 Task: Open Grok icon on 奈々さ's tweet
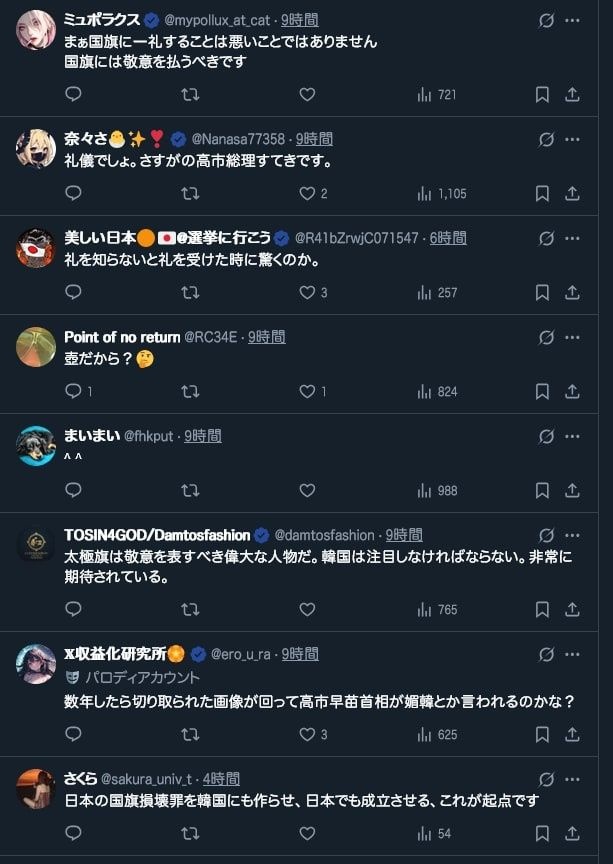pyautogui.click(x=546, y=139)
